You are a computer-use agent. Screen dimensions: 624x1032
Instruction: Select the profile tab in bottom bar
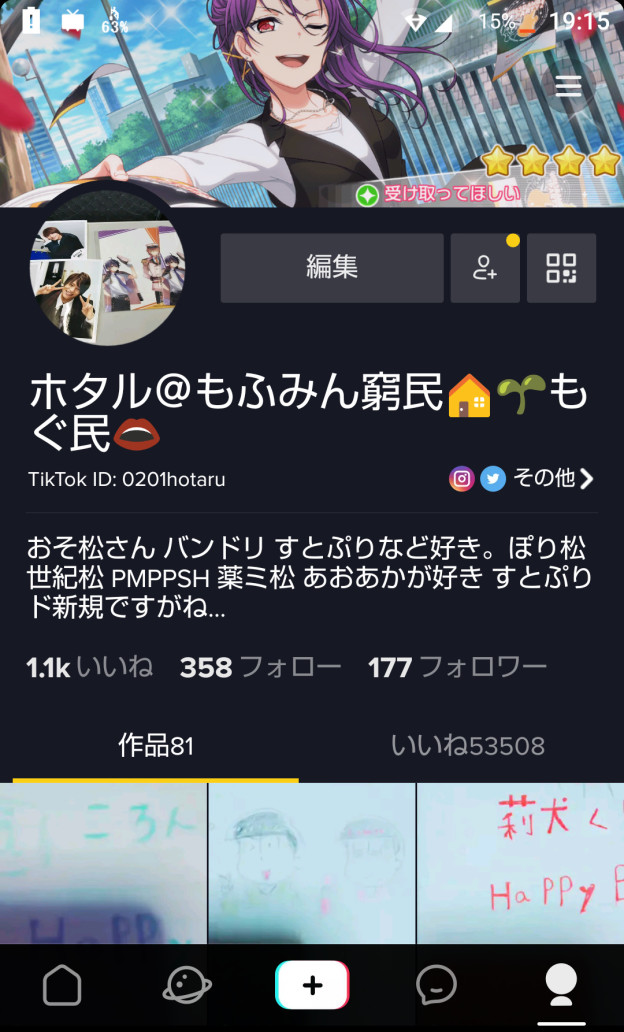[561, 986]
